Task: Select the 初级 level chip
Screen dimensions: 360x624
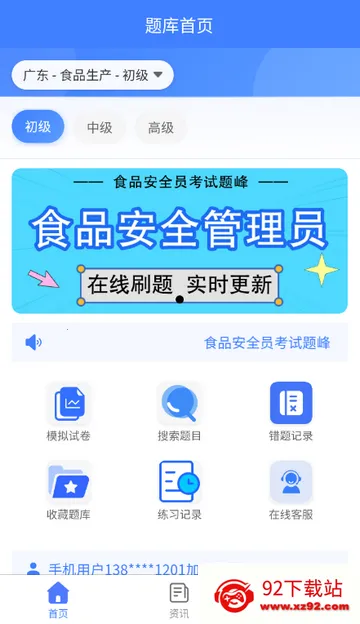Action: tap(38, 127)
